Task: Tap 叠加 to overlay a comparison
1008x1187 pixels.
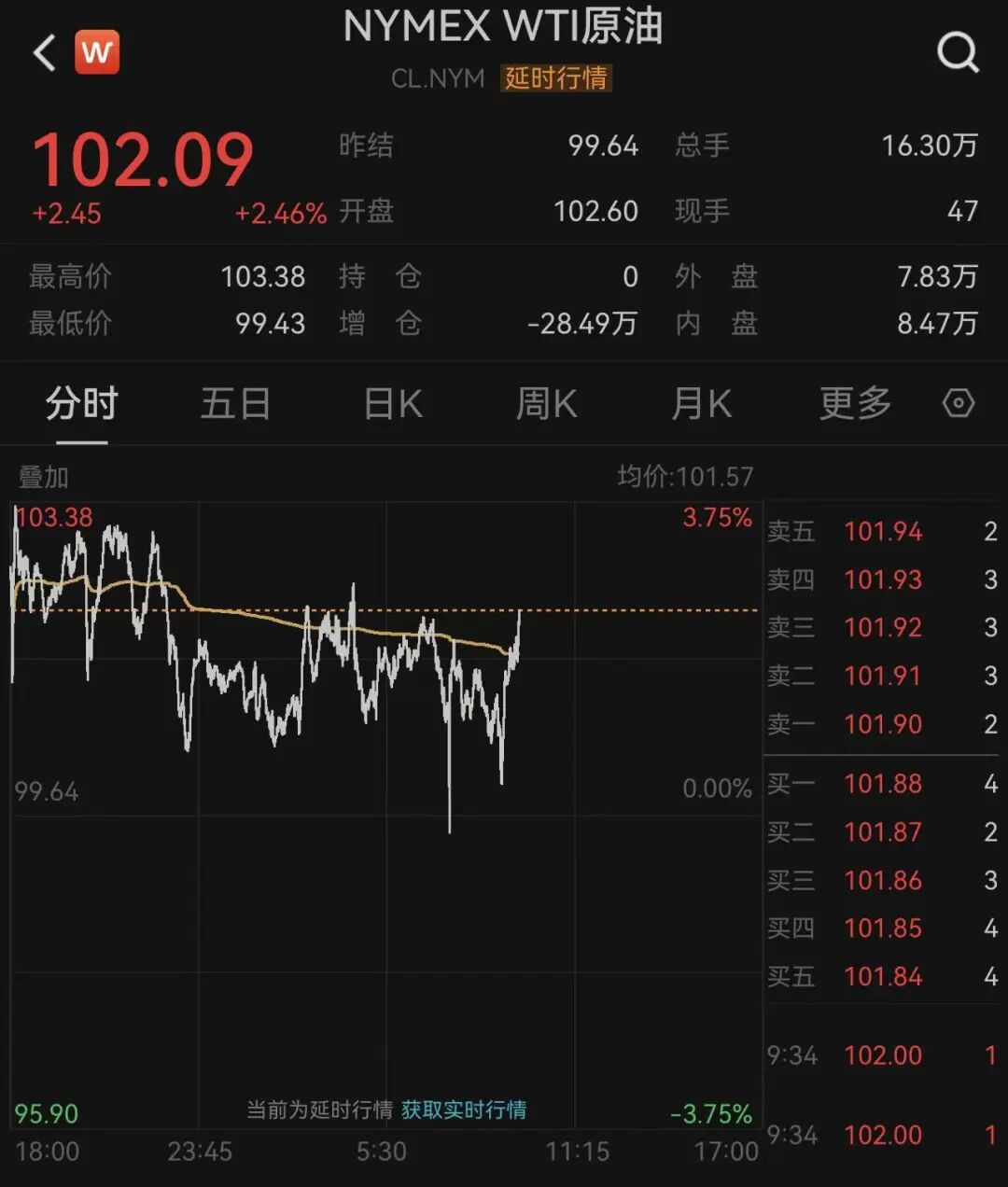Action: coord(44,478)
